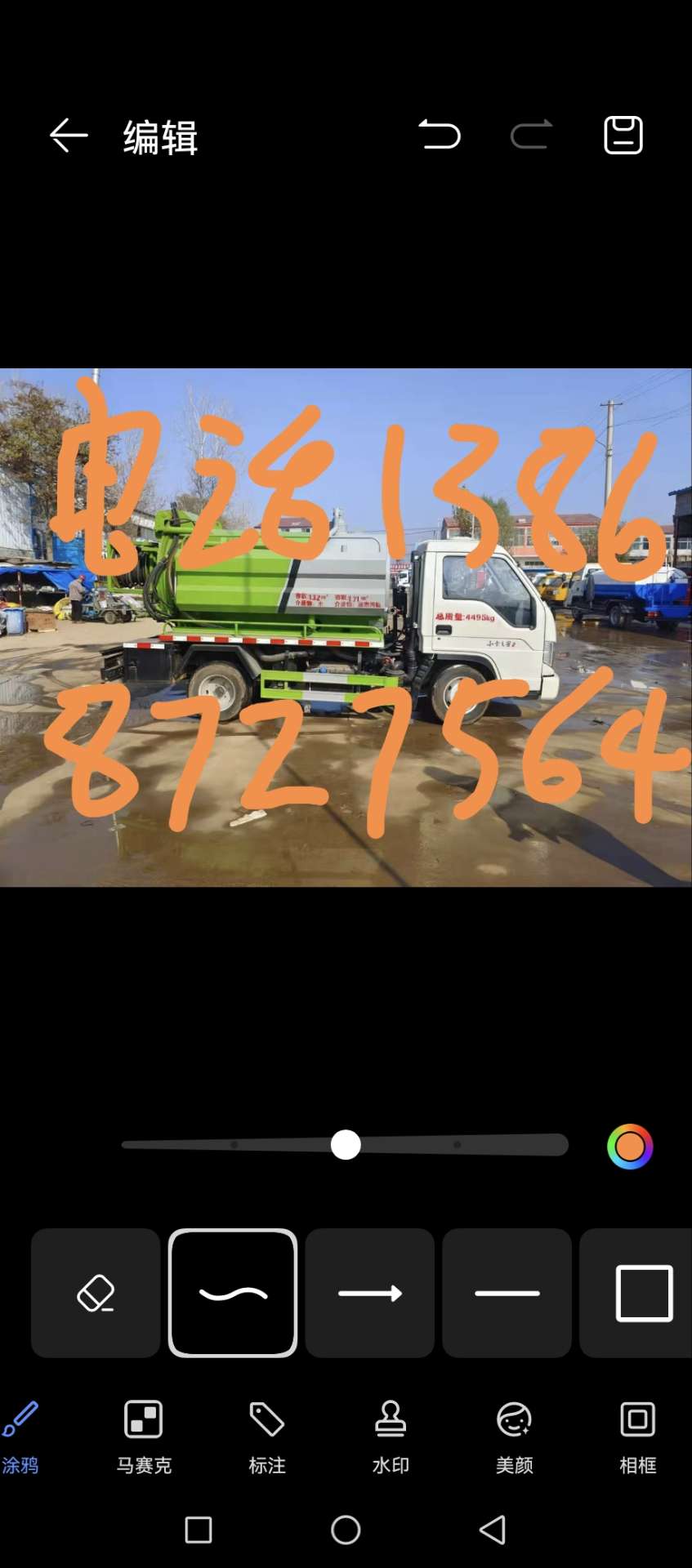The height and width of the screenshot is (1568, 692).
Task: Select the eraser tool
Action: [x=96, y=1293]
